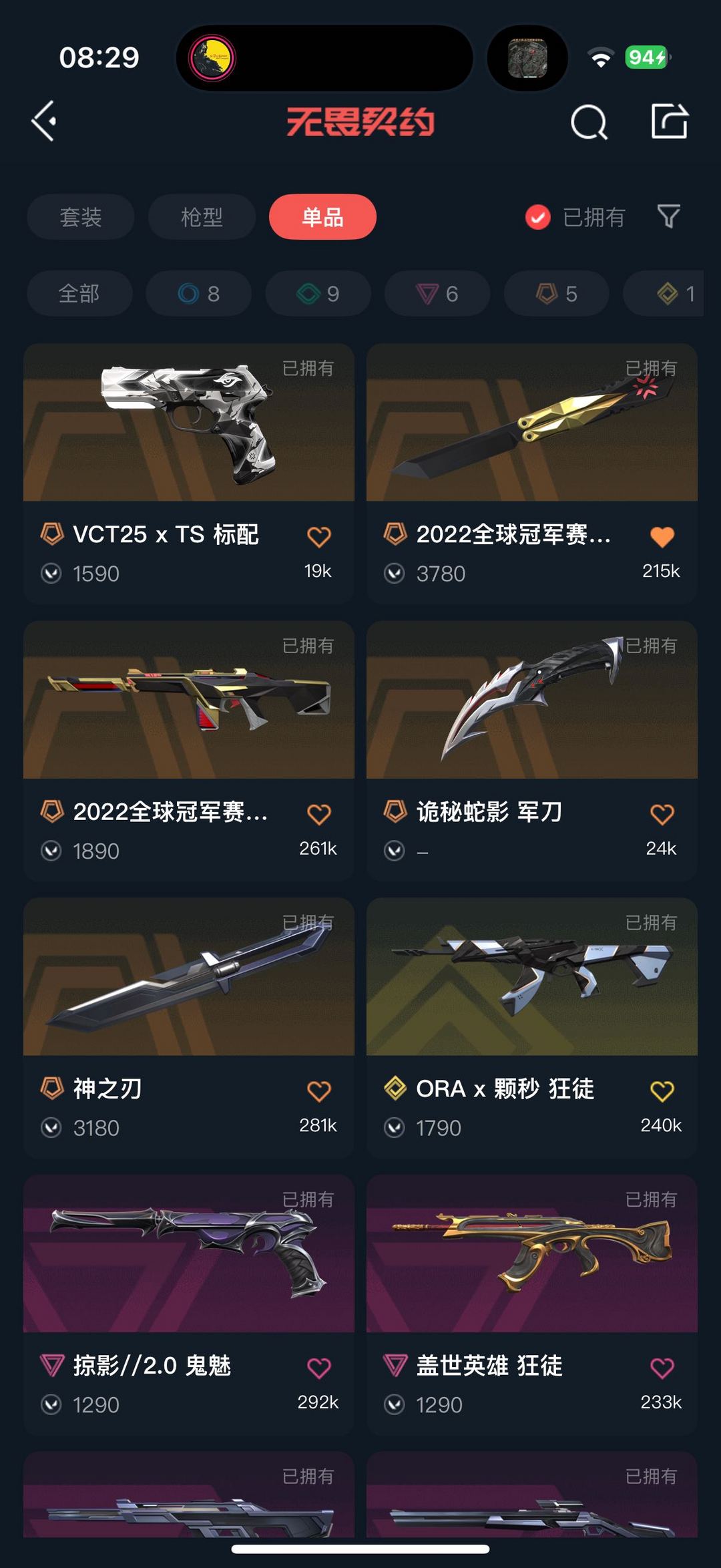Filter by the pink tier chip showing 6
721x1568 pixels.
click(437, 293)
